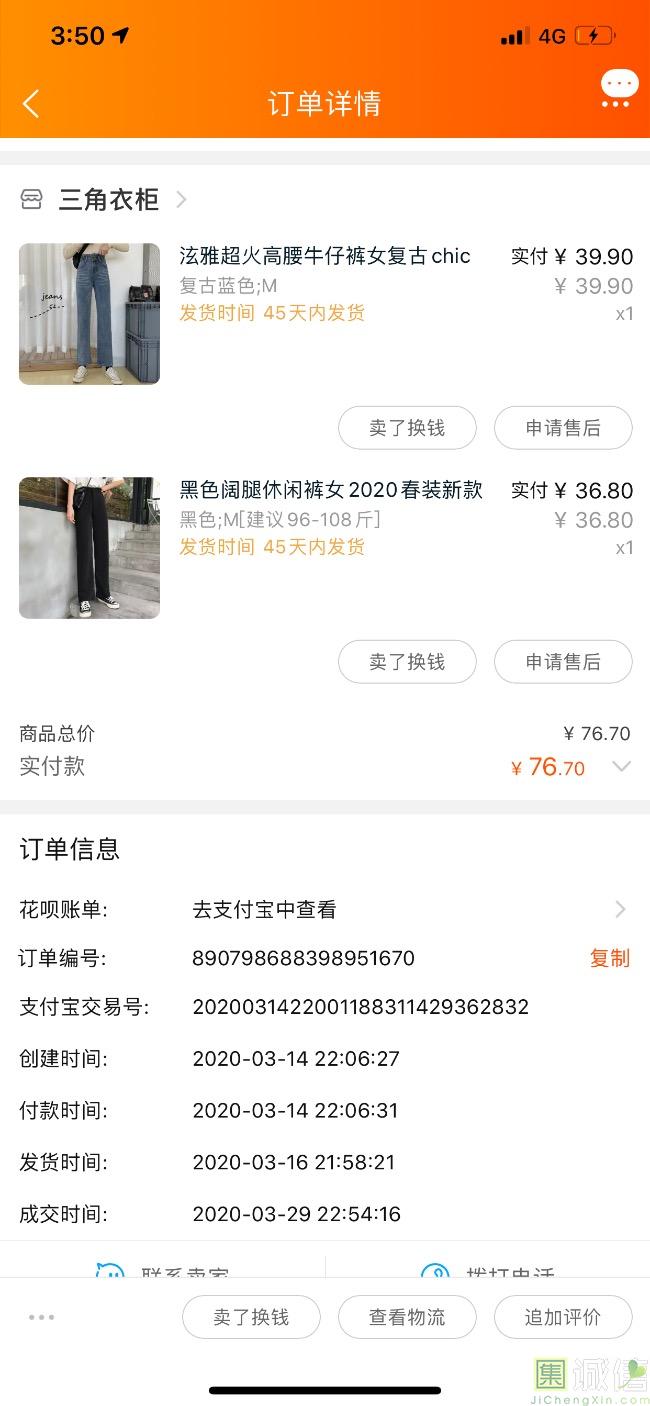Tap 卖了换钱 for the black pants
Viewport: 650px width, 1406px height.
coord(407,662)
